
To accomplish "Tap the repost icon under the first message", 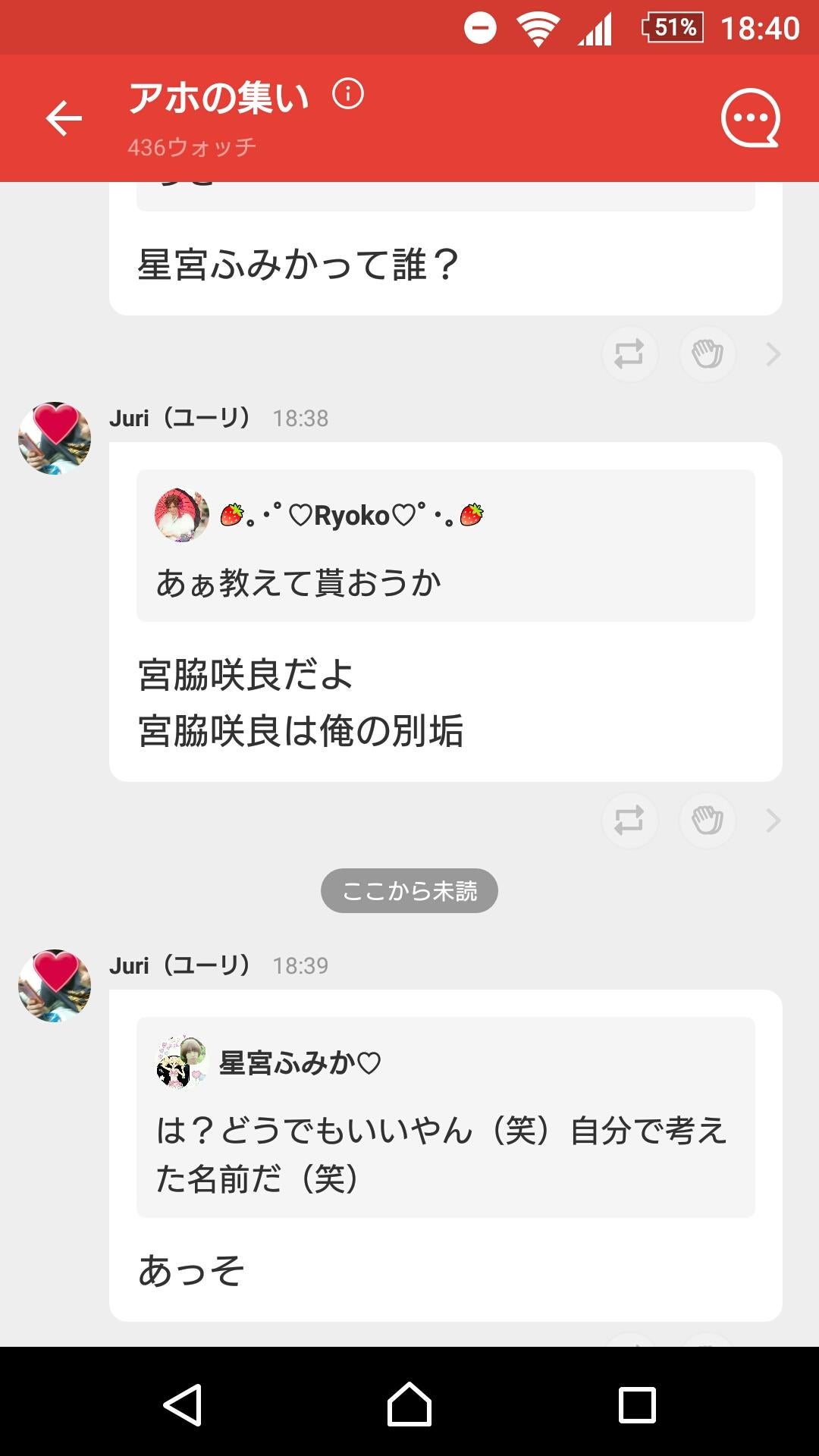I will (x=629, y=354).
